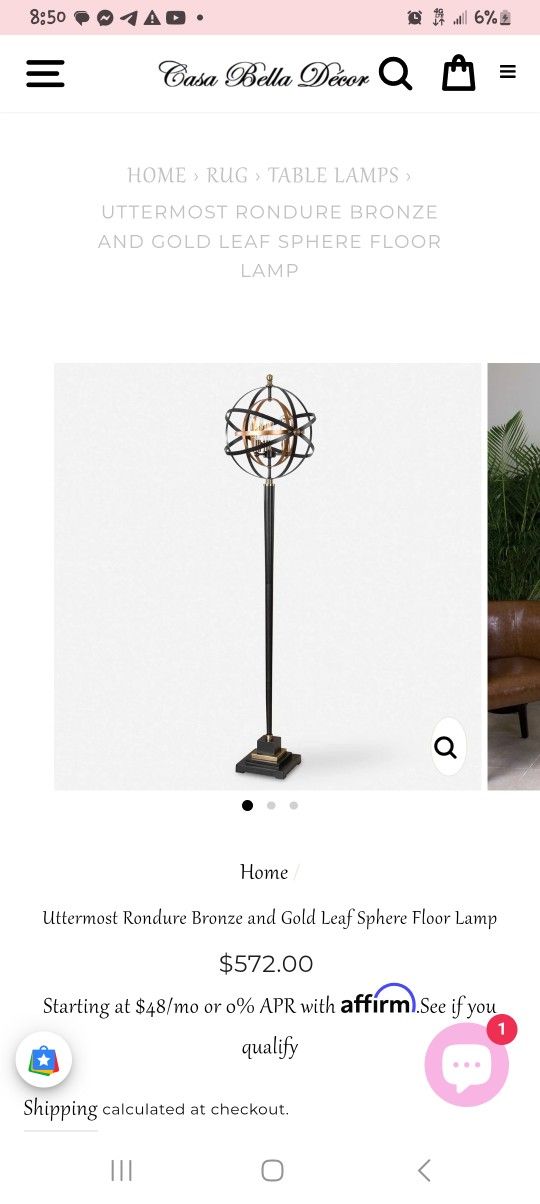Go back using system navigation bar

pos(424,1170)
